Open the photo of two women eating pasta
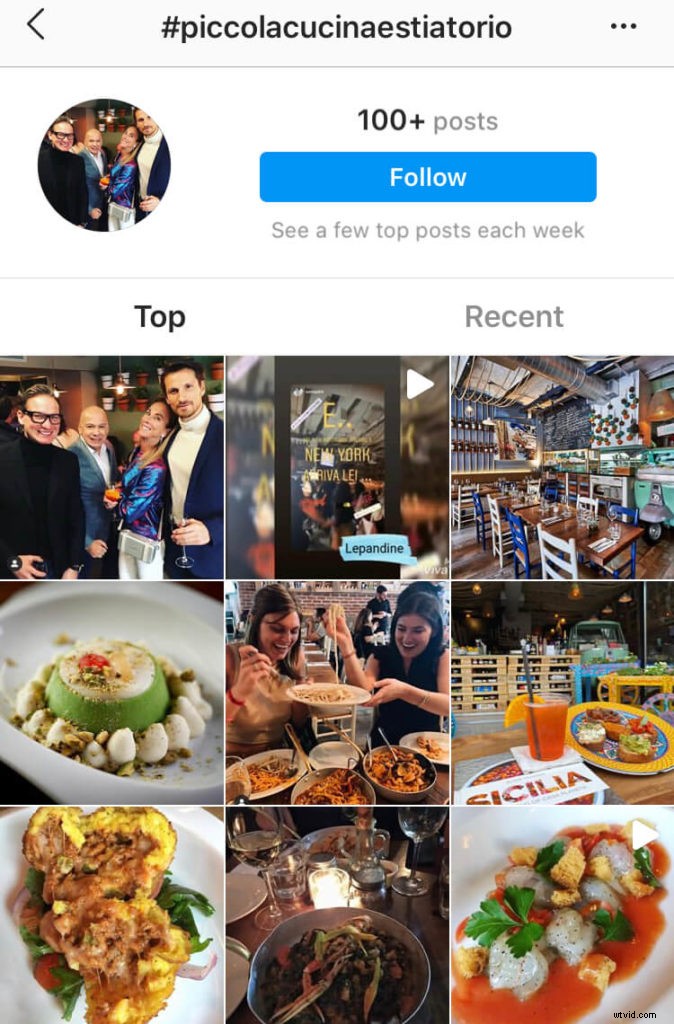Screen dimensions: 674x1024 tap(337, 693)
